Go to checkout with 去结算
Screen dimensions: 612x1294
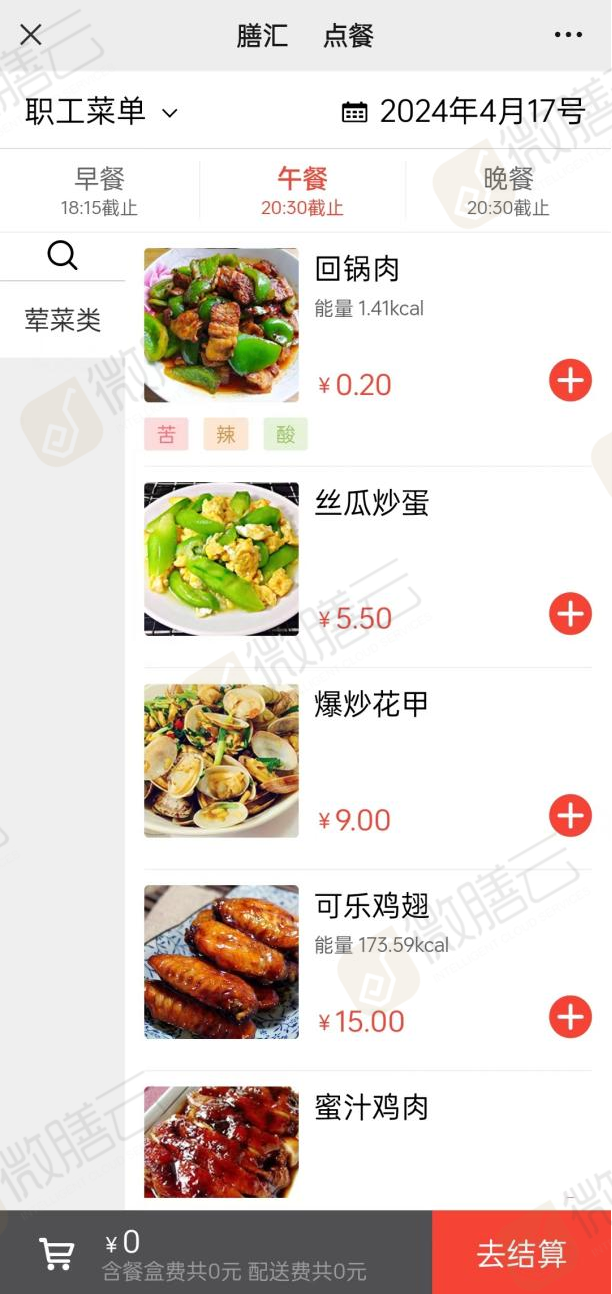(521, 1253)
